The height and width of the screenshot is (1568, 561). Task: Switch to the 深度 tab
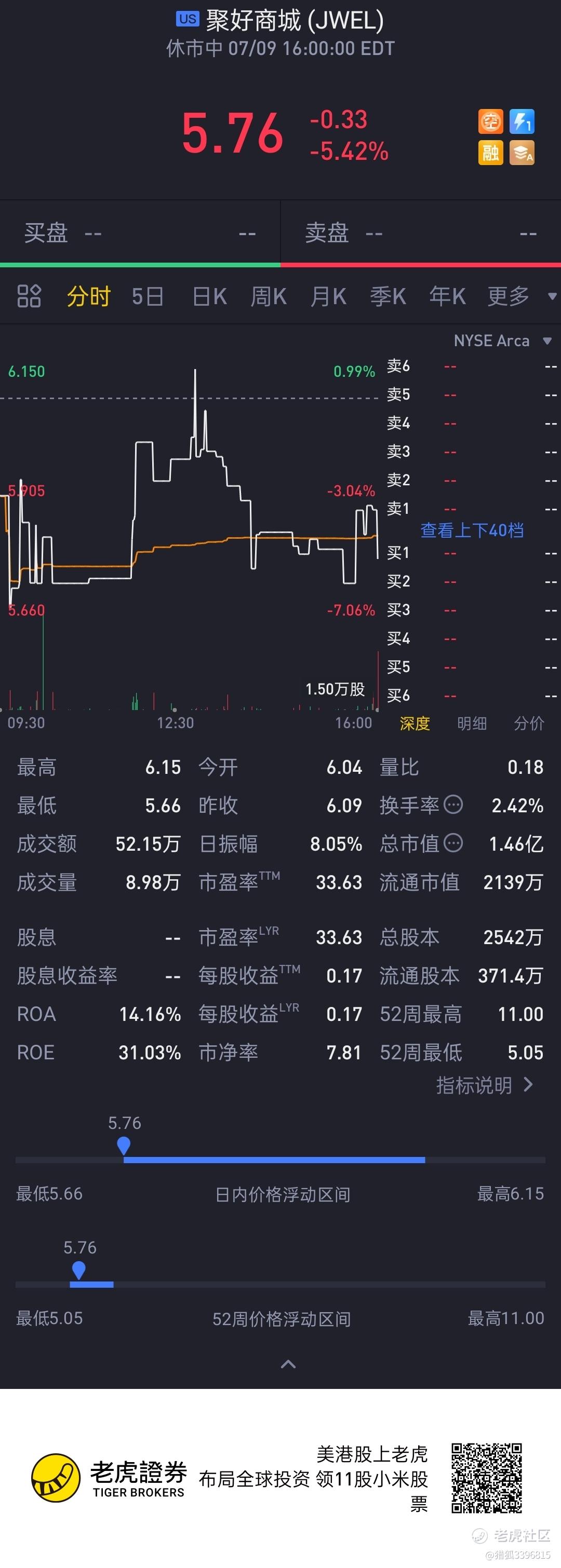point(415,723)
